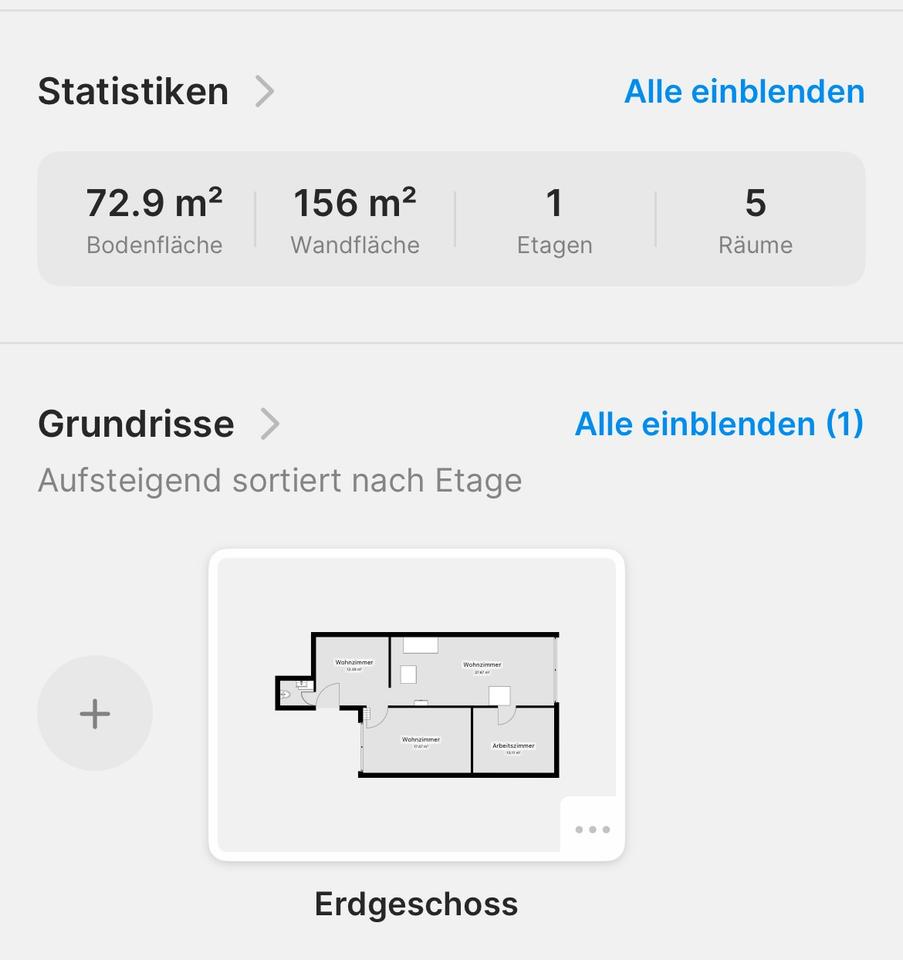Open three-dot menu on Erdgeschoss card
The height and width of the screenshot is (960, 903).
pyautogui.click(x=592, y=829)
